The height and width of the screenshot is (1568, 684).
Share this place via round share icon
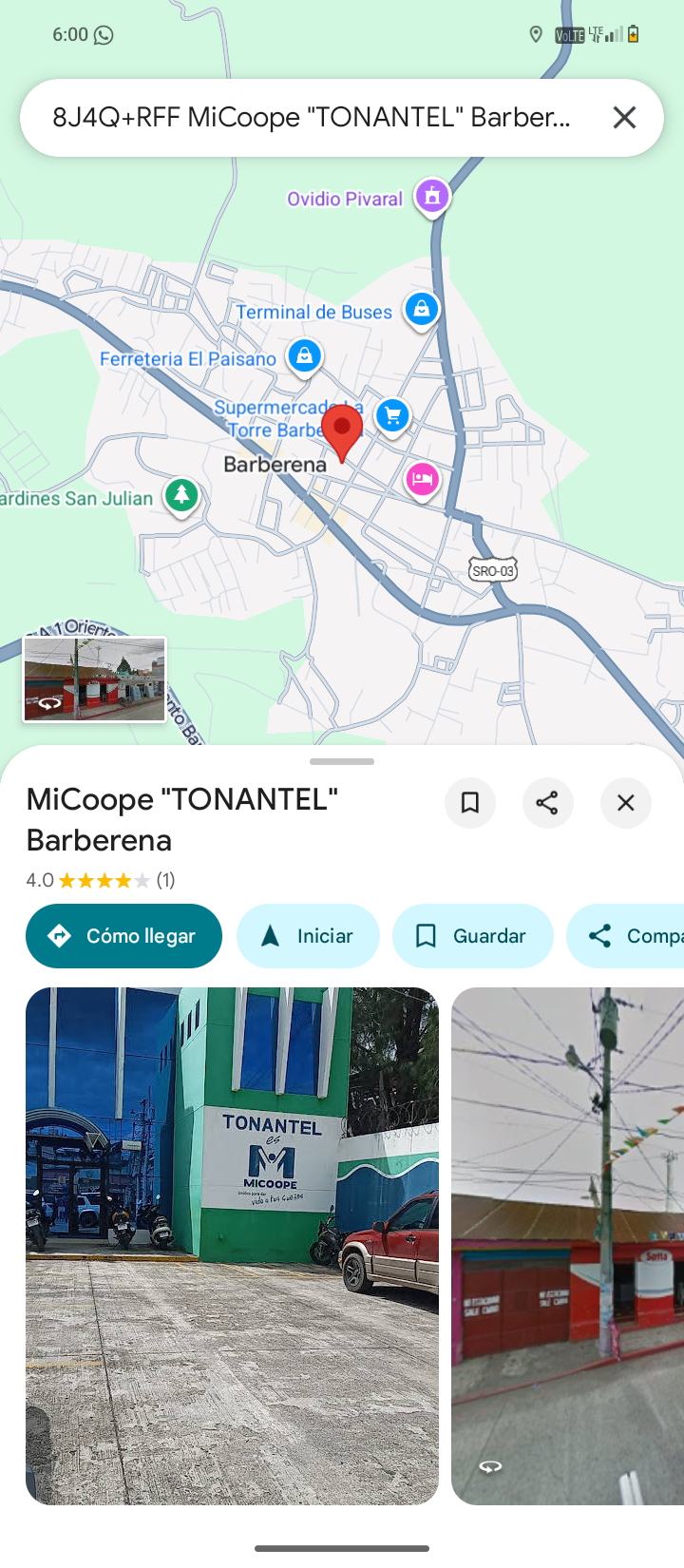547,803
